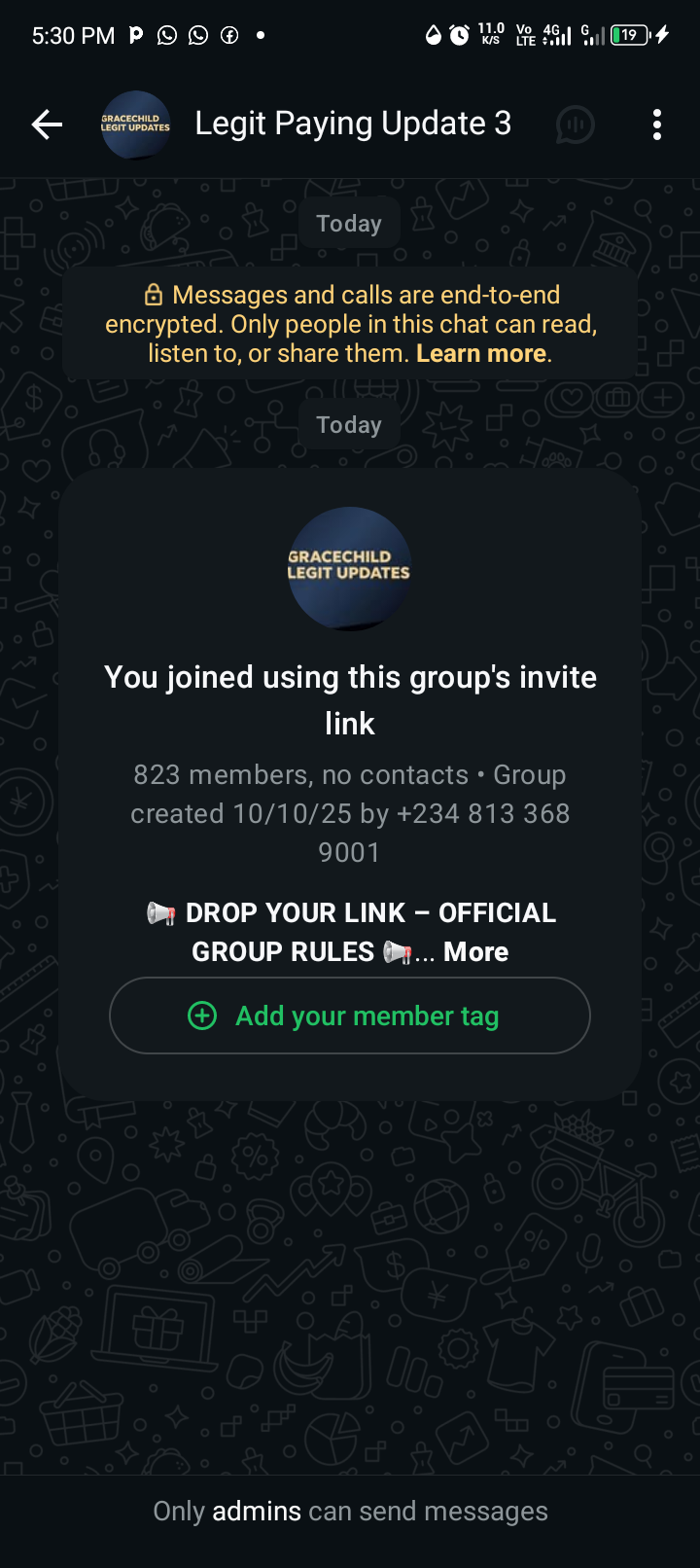Go back using the arrow icon
This screenshot has height=1568, width=700.
pyautogui.click(x=47, y=125)
